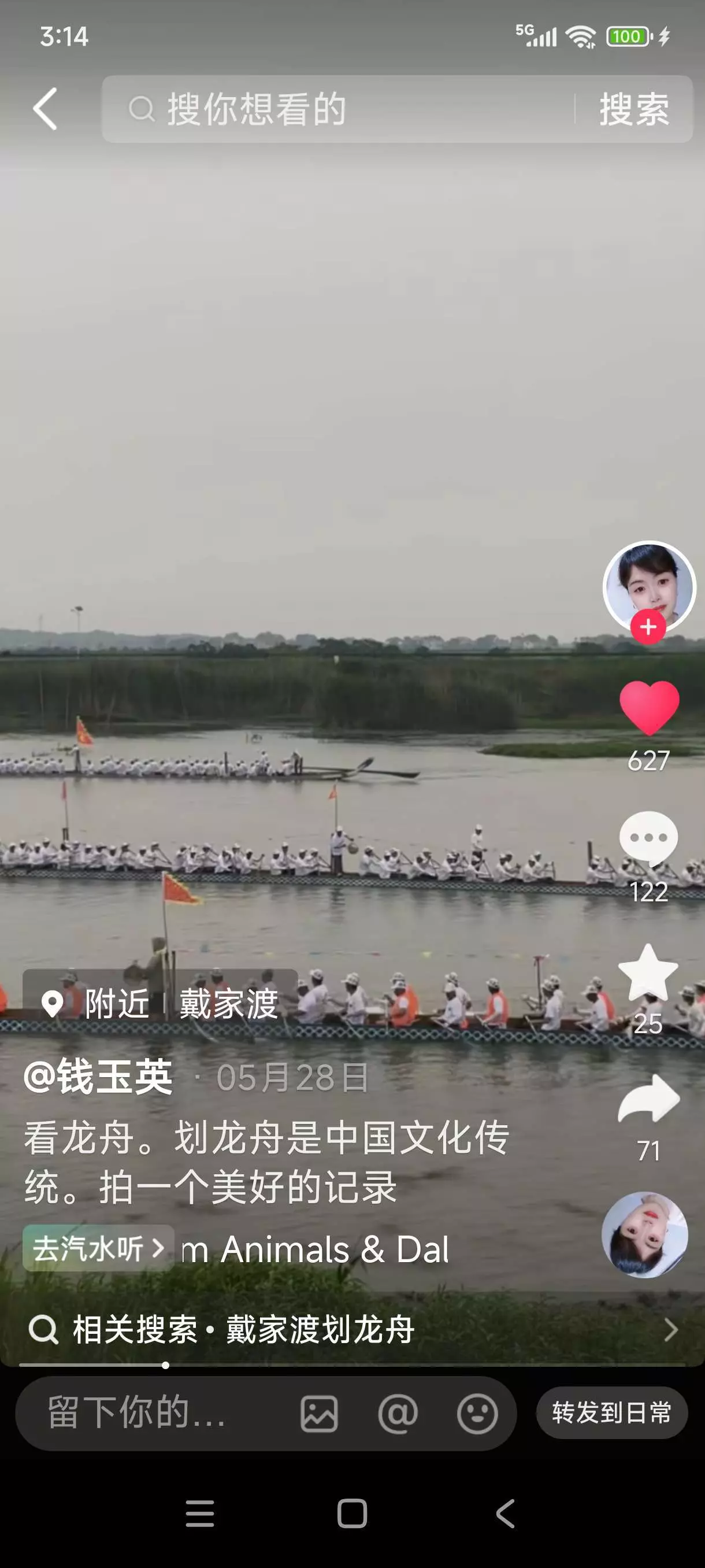
Task: Tap the 搜索 button
Action: click(634, 110)
